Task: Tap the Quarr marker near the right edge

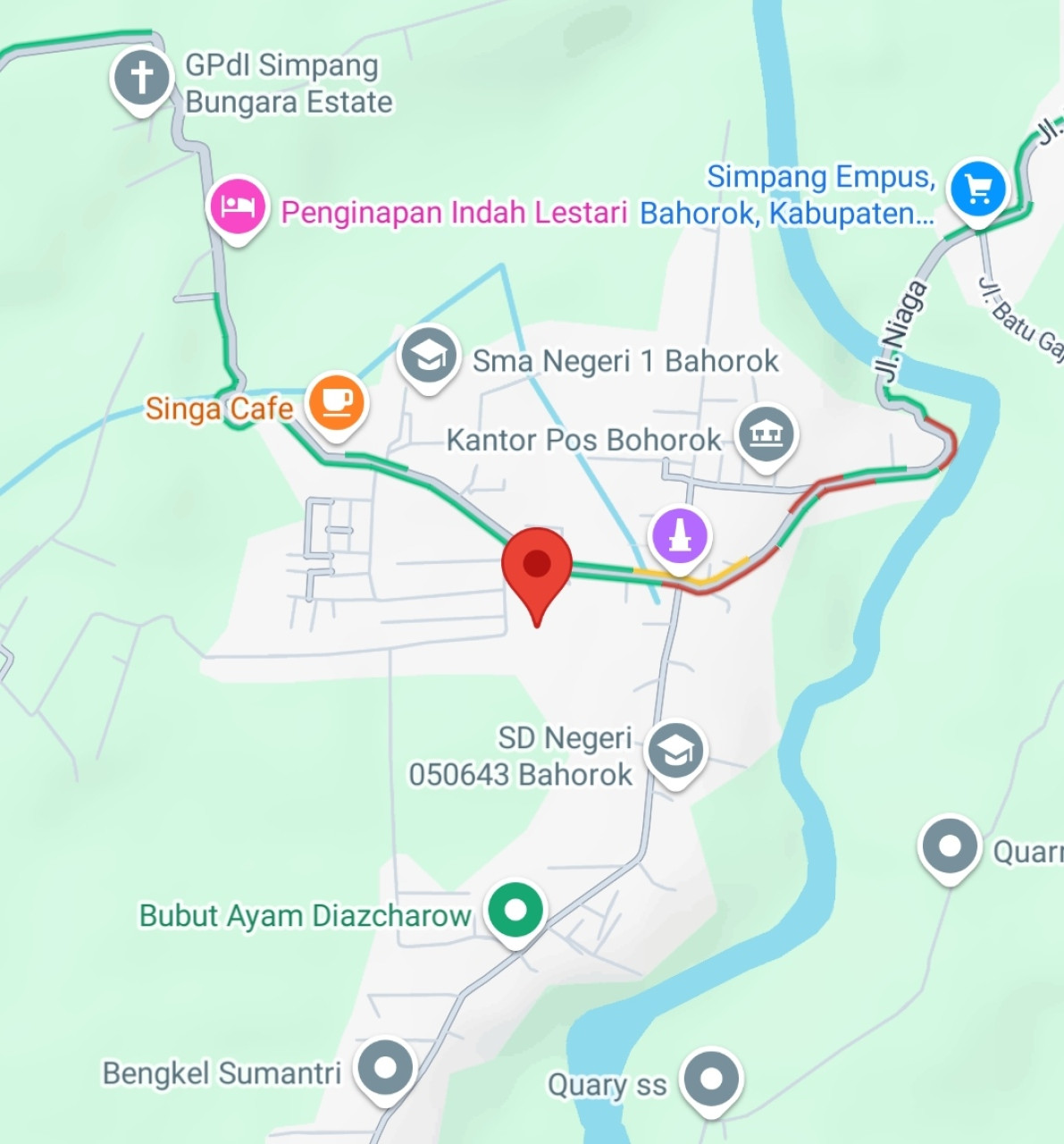Action: coord(950,845)
